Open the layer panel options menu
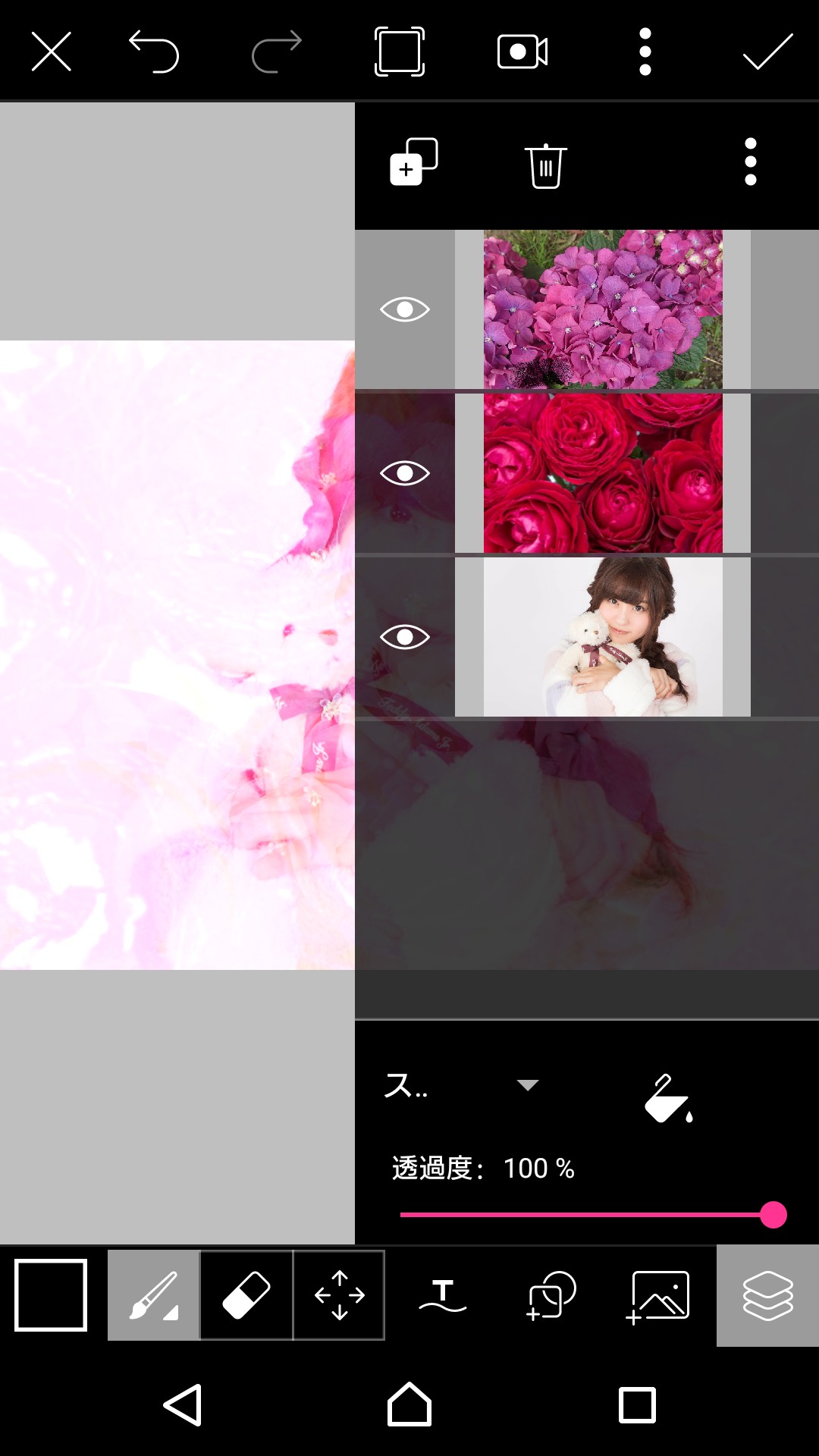 pyautogui.click(x=751, y=162)
